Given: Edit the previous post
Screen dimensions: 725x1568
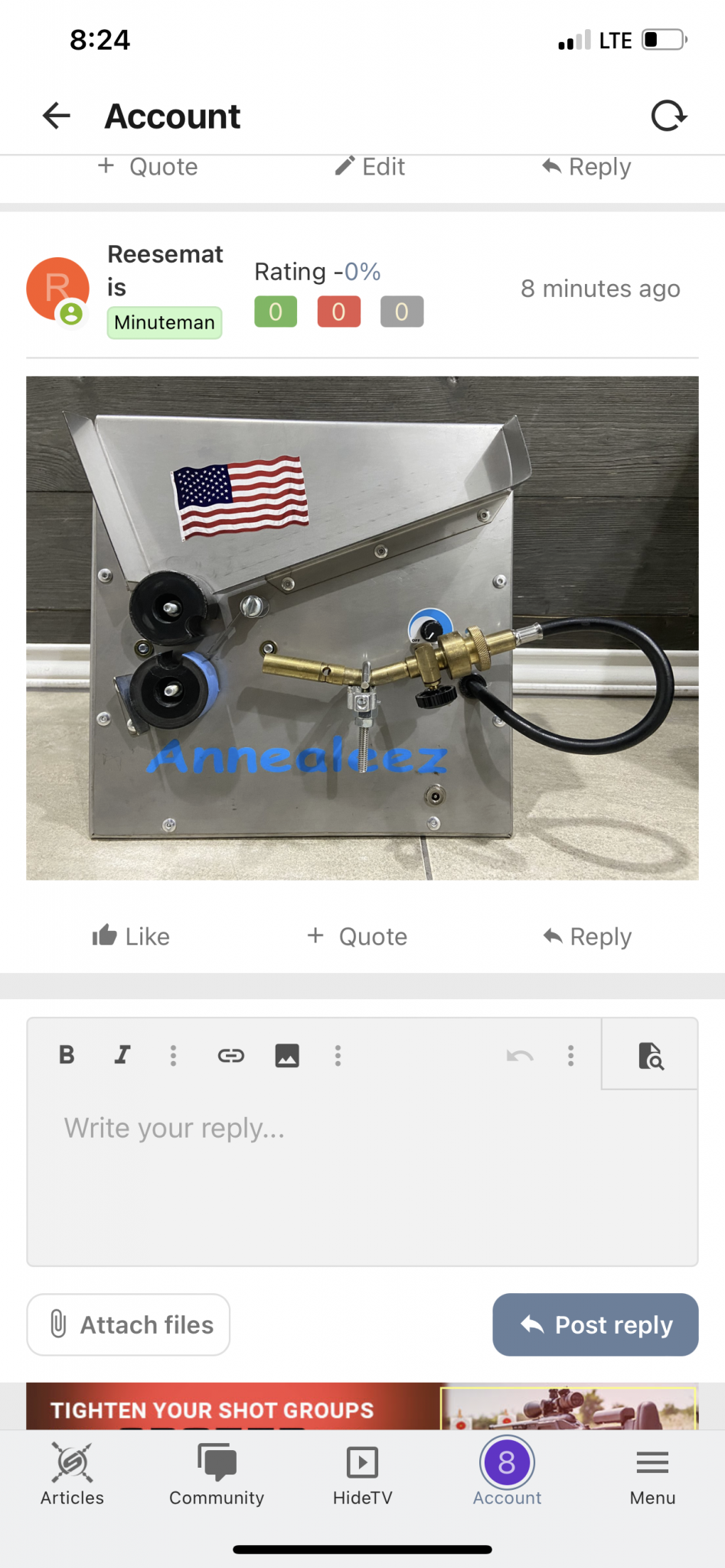Looking at the screenshot, I should 370,167.
